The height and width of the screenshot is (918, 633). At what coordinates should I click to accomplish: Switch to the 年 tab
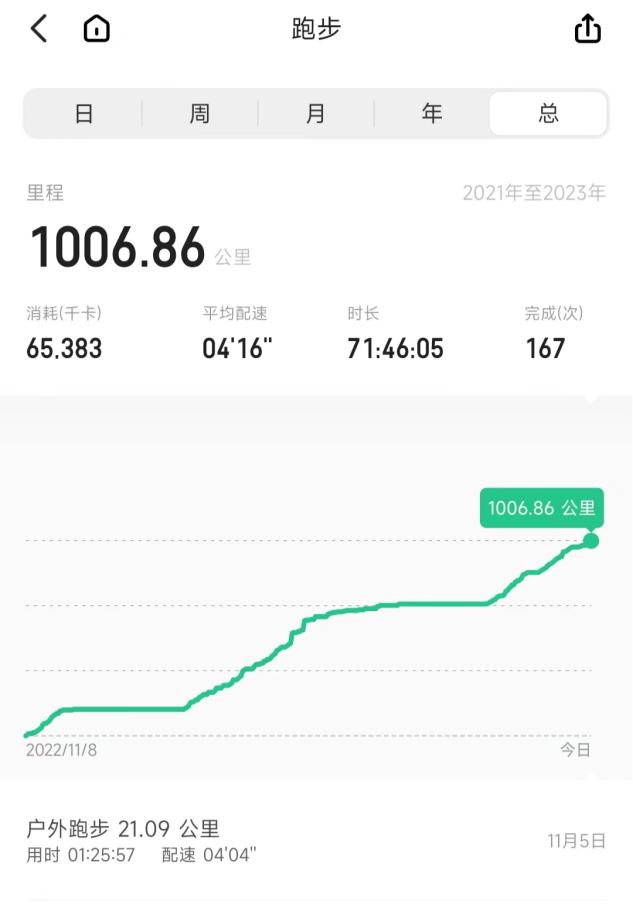click(x=432, y=114)
